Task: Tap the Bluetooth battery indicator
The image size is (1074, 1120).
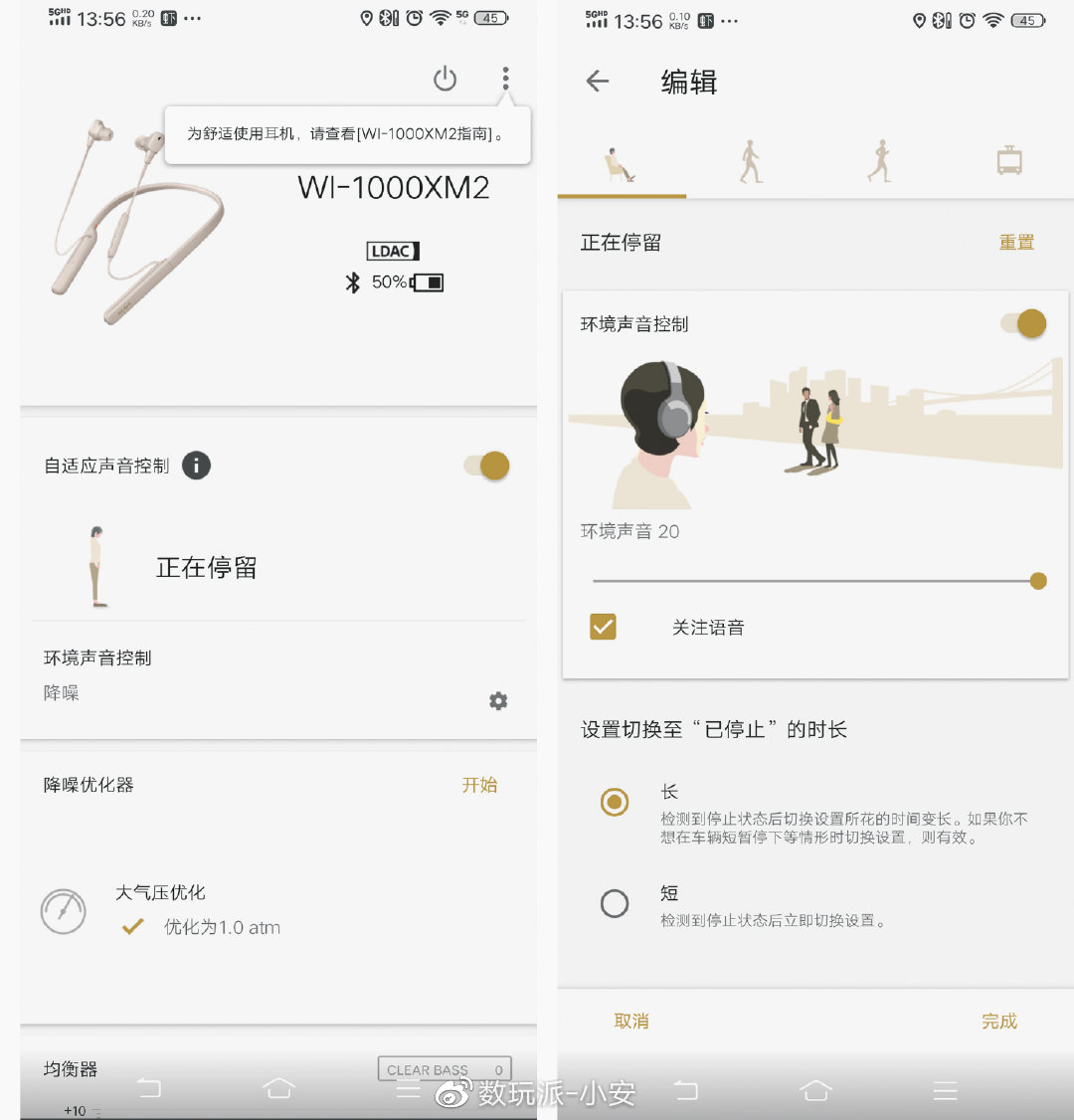Action: pos(398,282)
